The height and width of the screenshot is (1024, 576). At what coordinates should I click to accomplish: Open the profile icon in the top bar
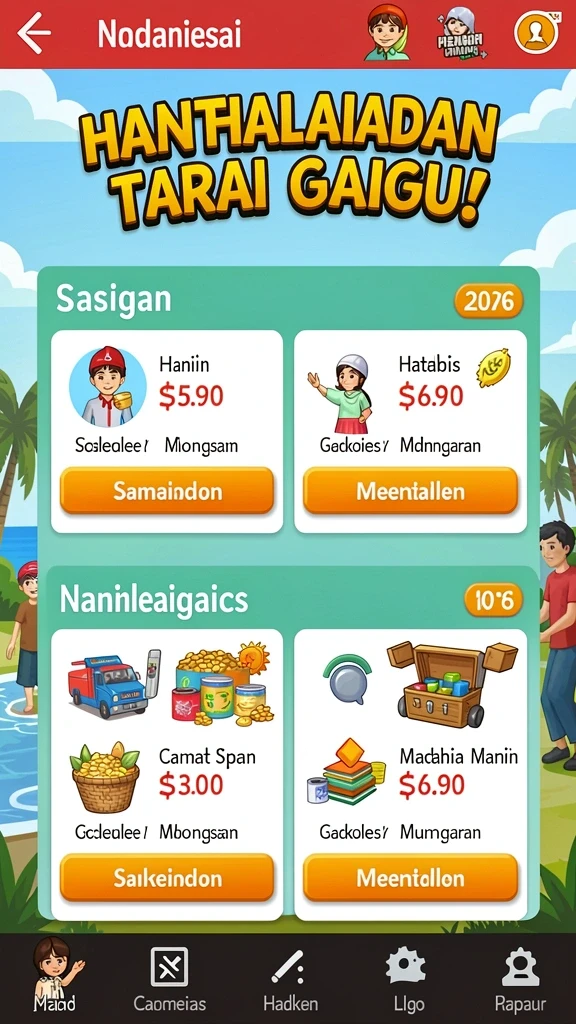point(536,33)
